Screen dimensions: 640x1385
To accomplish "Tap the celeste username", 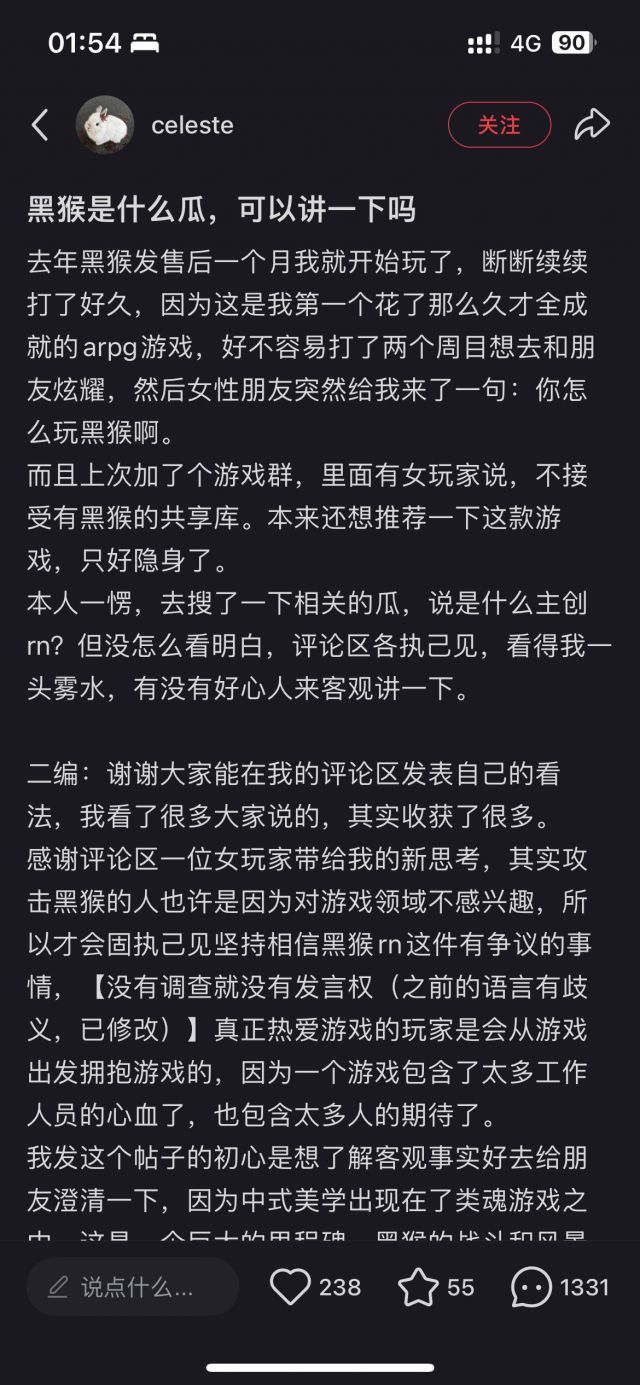I will point(192,125).
